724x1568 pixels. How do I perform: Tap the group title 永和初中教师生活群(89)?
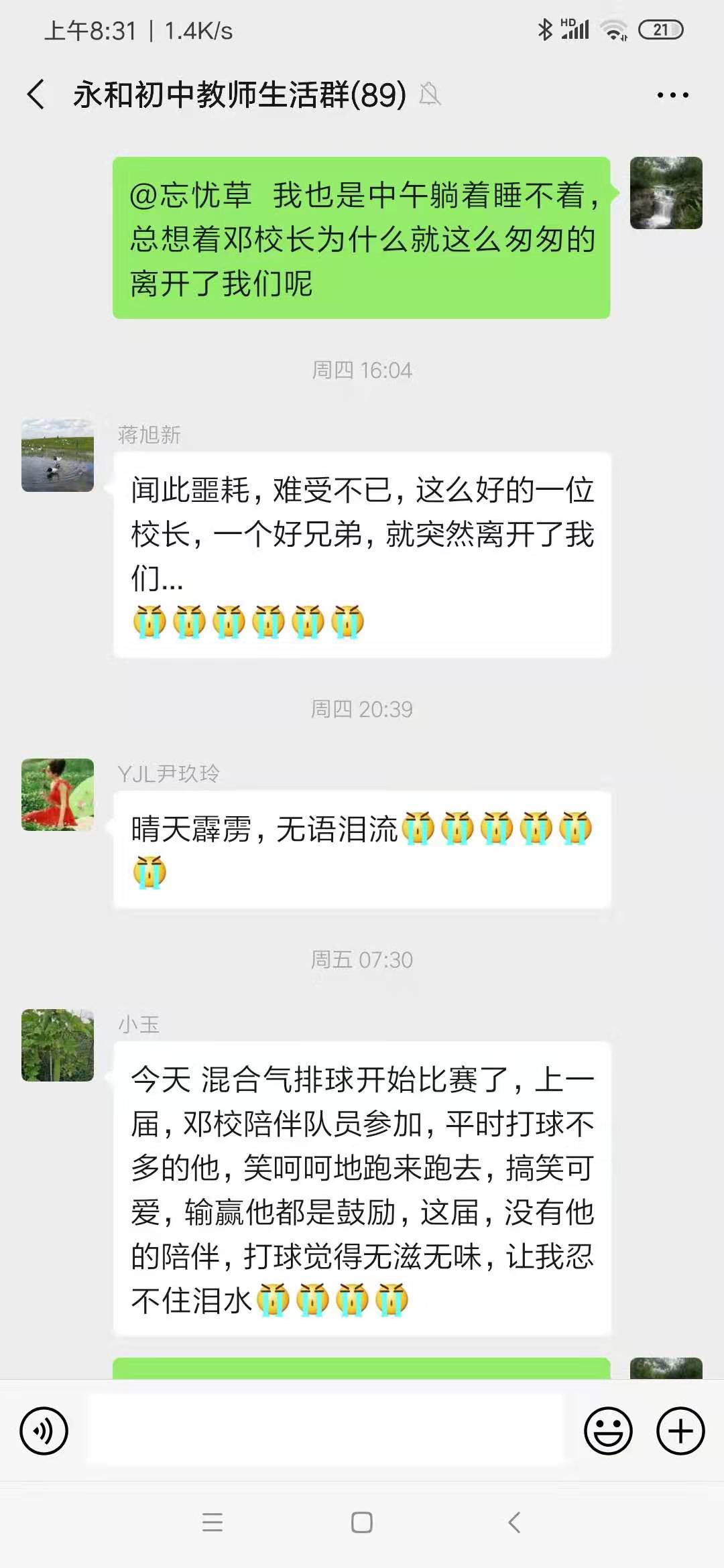click(235, 95)
